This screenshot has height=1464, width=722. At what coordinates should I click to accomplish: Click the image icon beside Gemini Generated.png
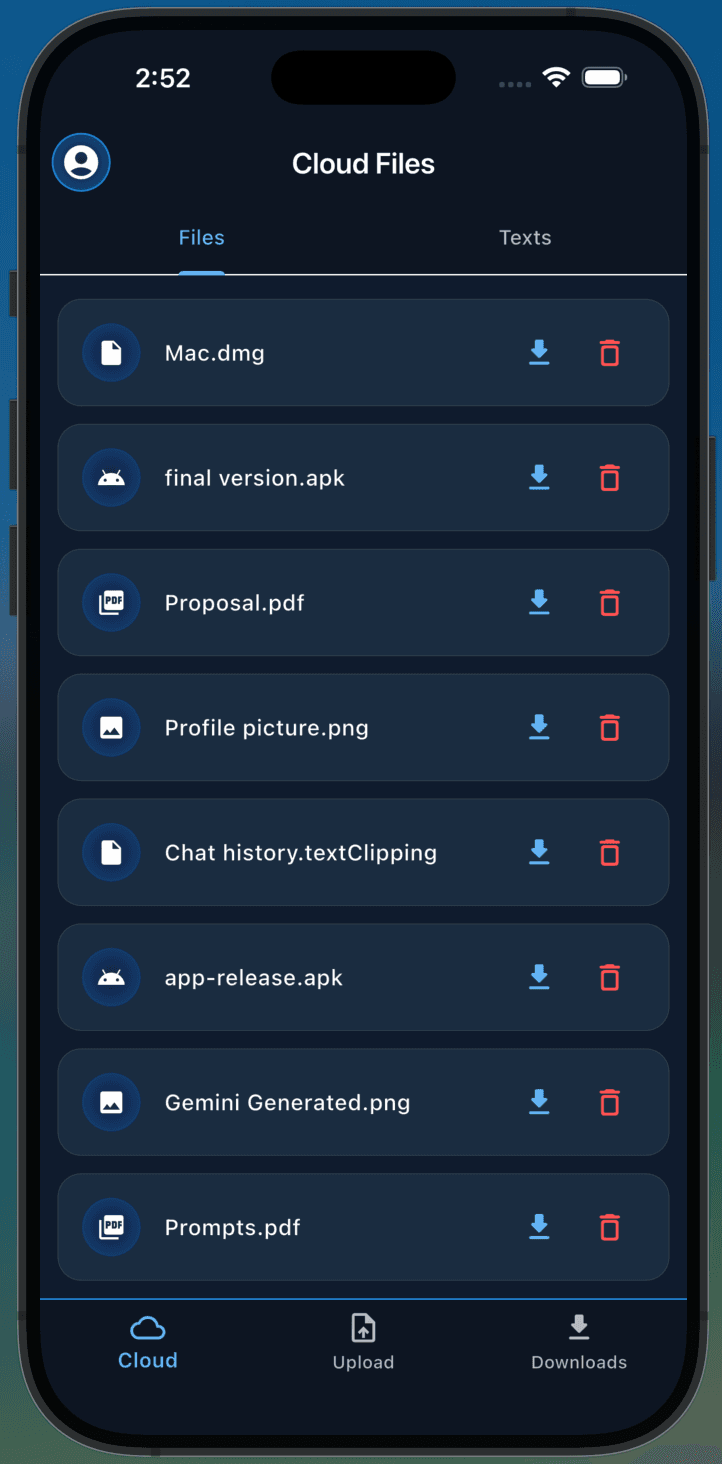(x=111, y=1102)
